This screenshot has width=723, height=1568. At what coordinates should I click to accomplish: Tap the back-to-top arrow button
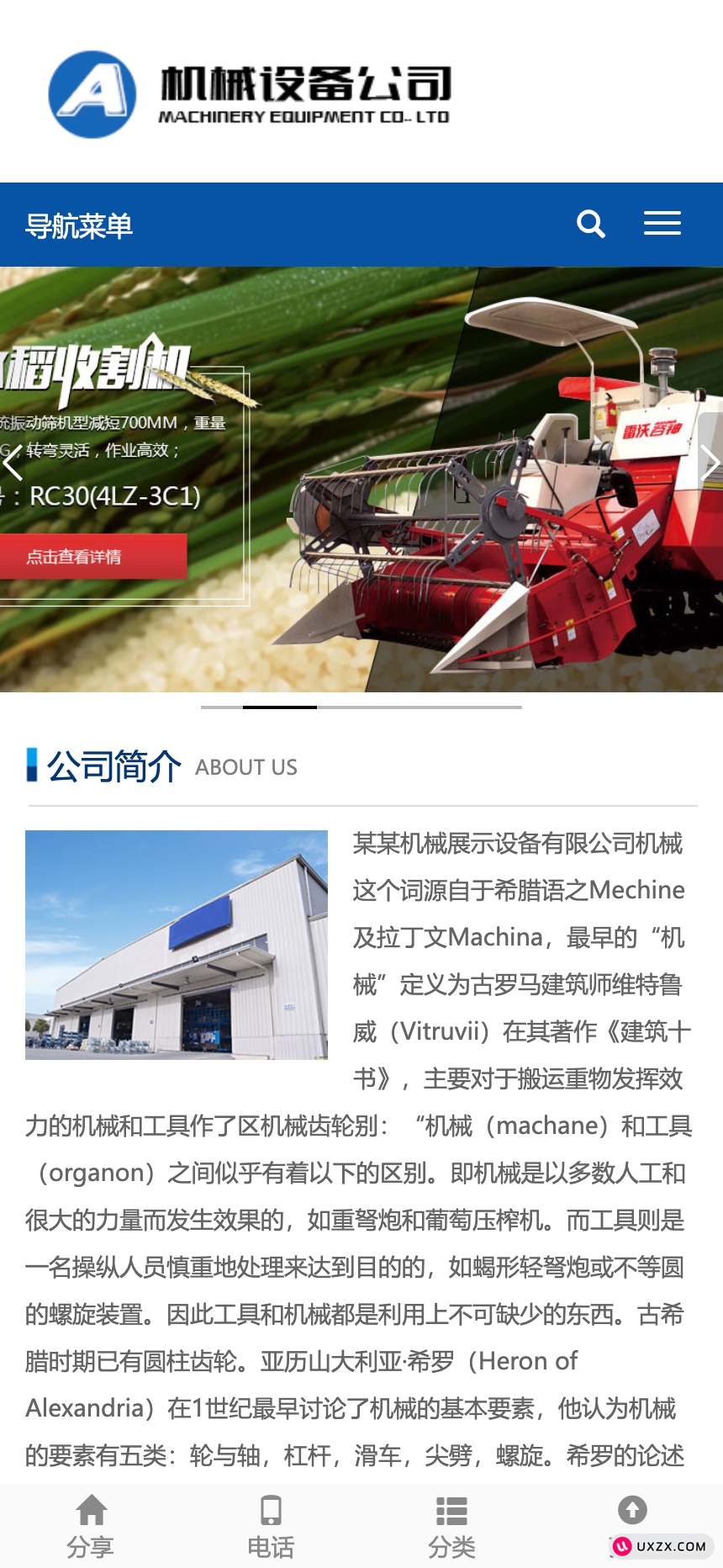click(x=632, y=1511)
